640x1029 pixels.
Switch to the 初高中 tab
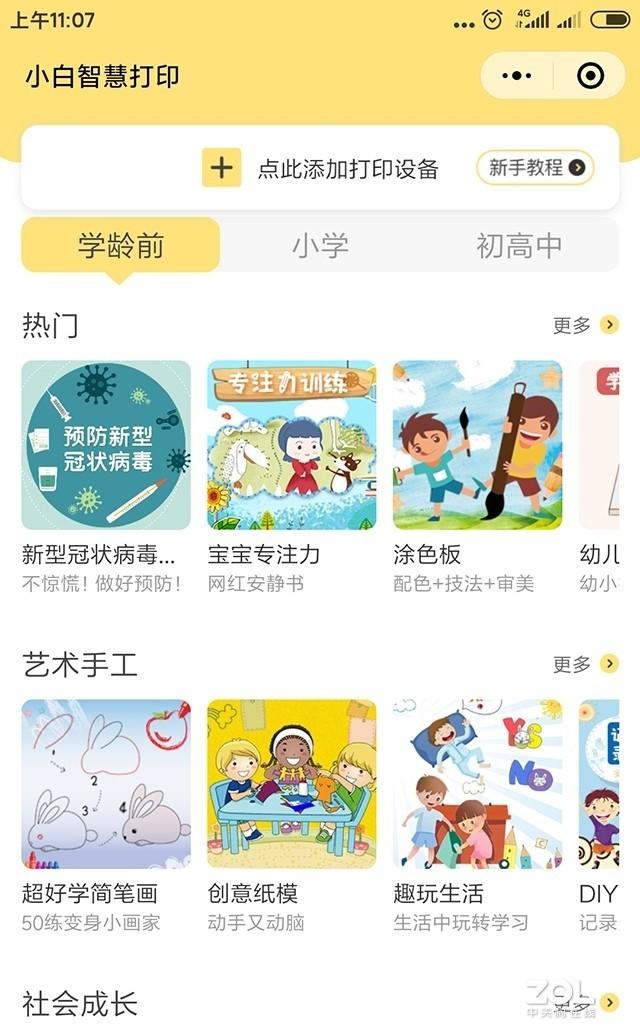(519, 245)
